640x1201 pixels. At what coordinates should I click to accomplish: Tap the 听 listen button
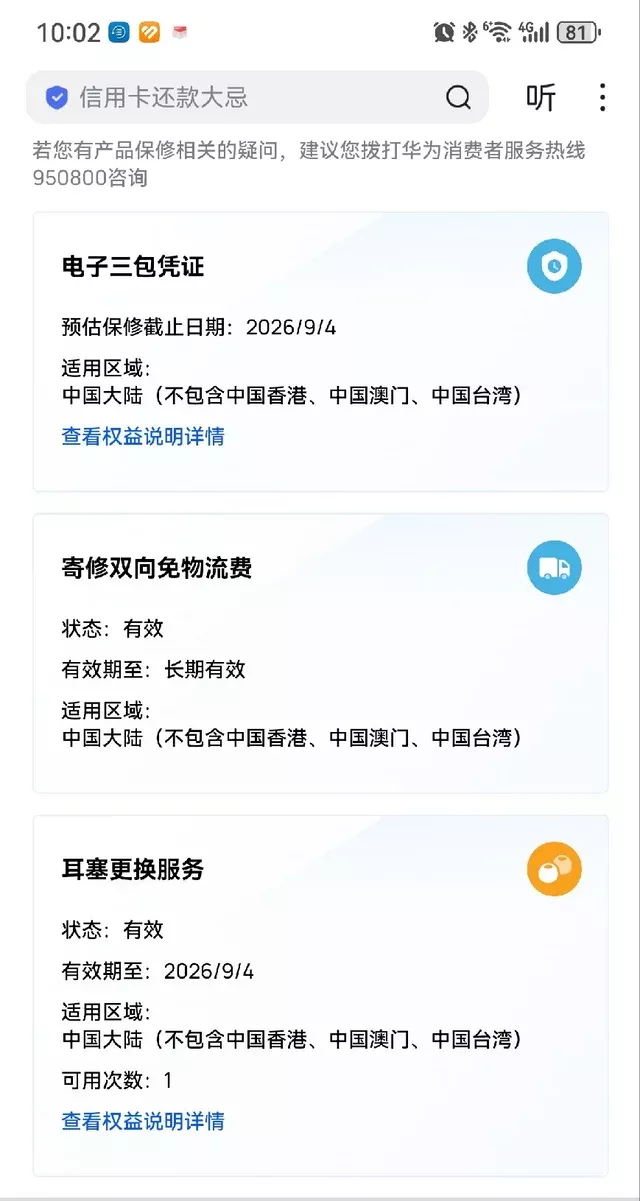tap(541, 97)
